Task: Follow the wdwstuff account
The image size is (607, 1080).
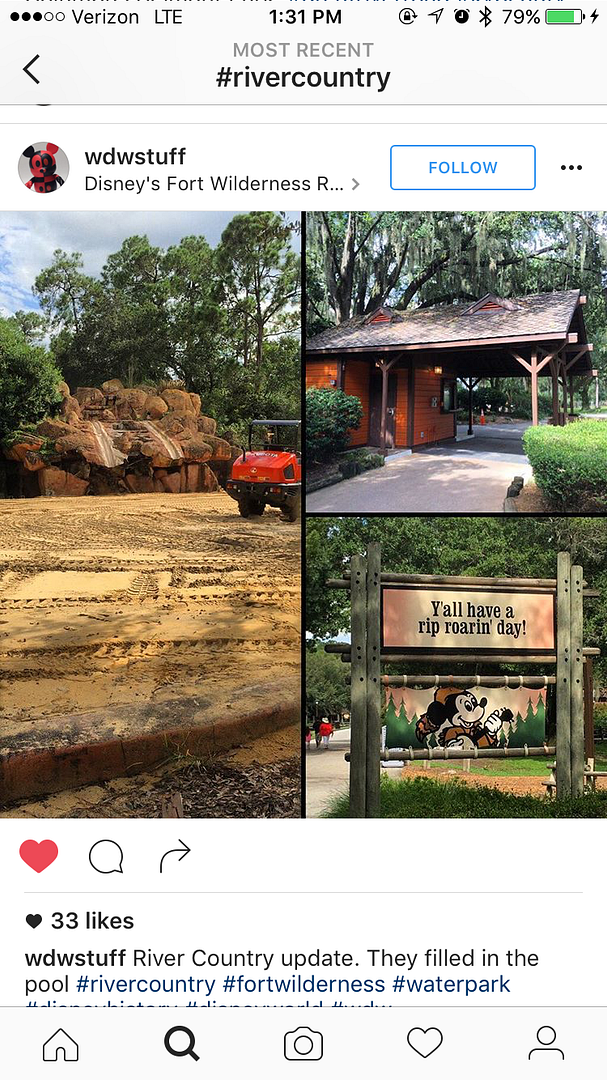Action: pyautogui.click(x=462, y=167)
